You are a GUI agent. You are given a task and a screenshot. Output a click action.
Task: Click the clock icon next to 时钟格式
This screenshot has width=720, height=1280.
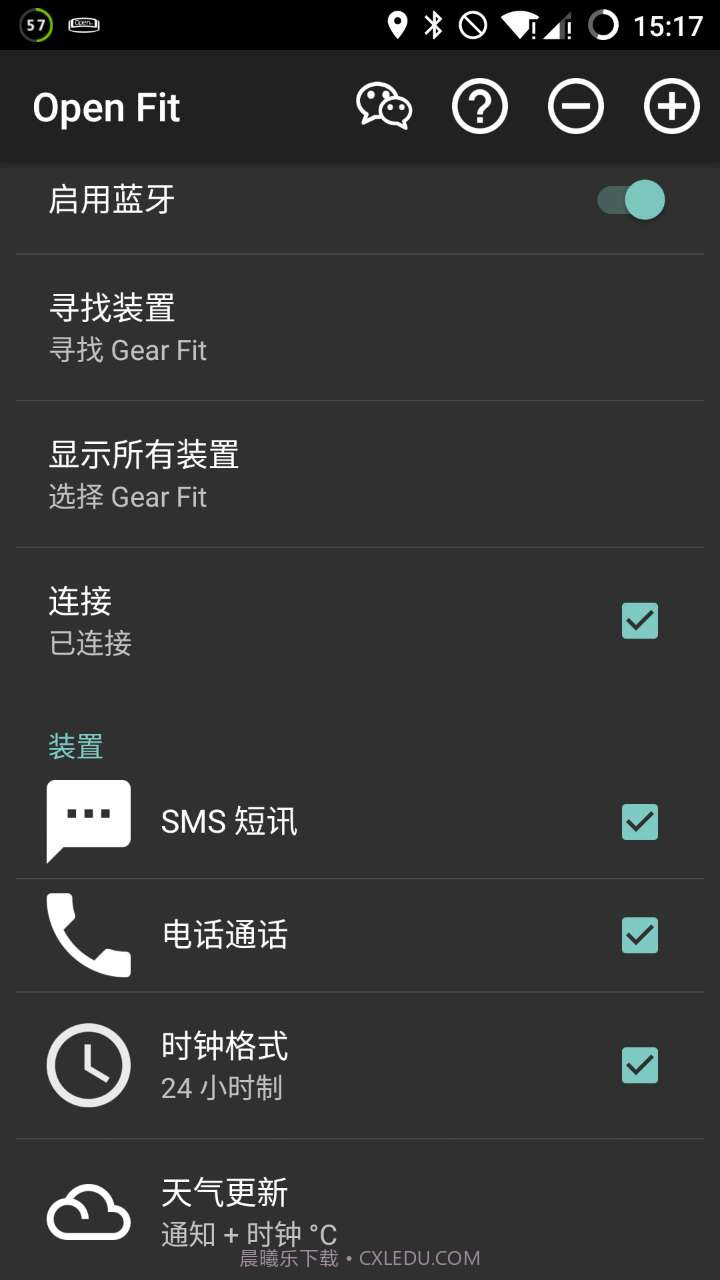click(88, 1065)
